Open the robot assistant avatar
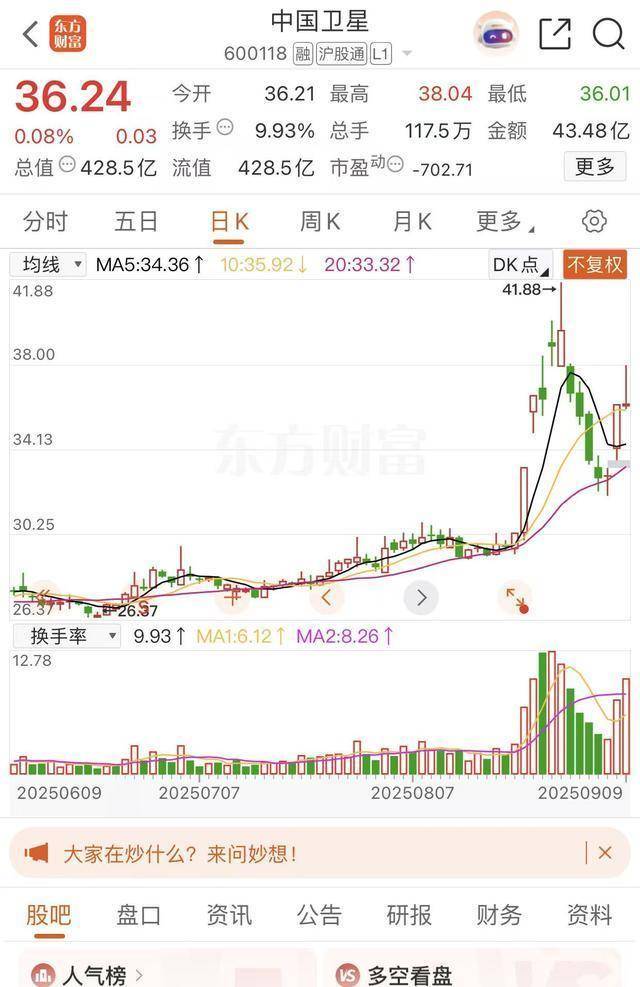Image resolution: width=640 pixels, height=987 pixels. click(x=496, y=35)
